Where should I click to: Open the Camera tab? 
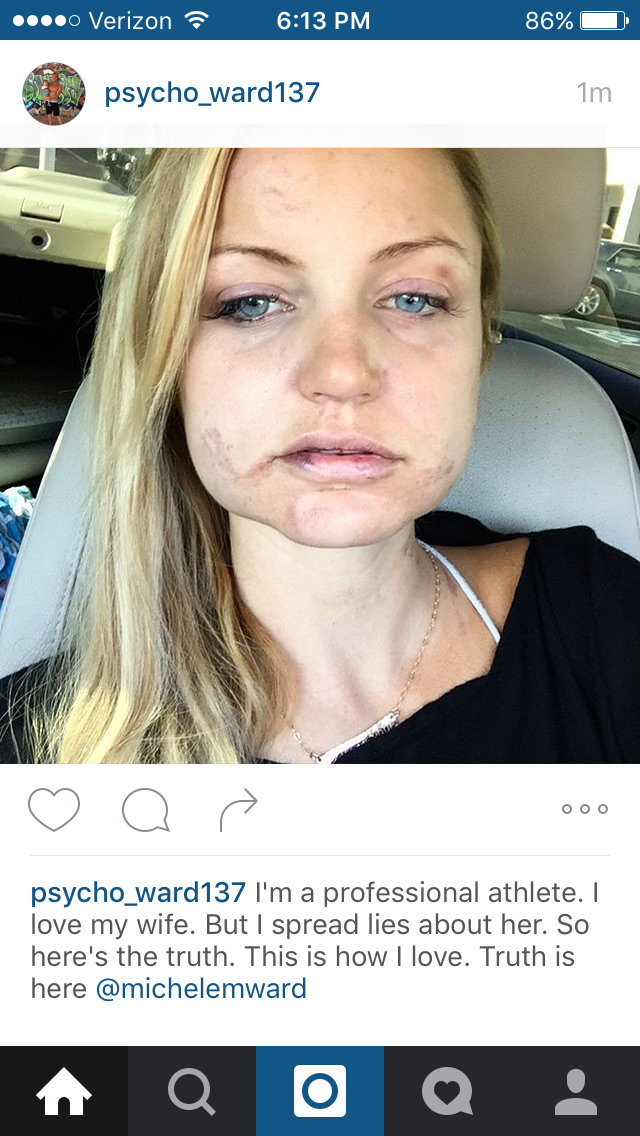coord(320,1091)
